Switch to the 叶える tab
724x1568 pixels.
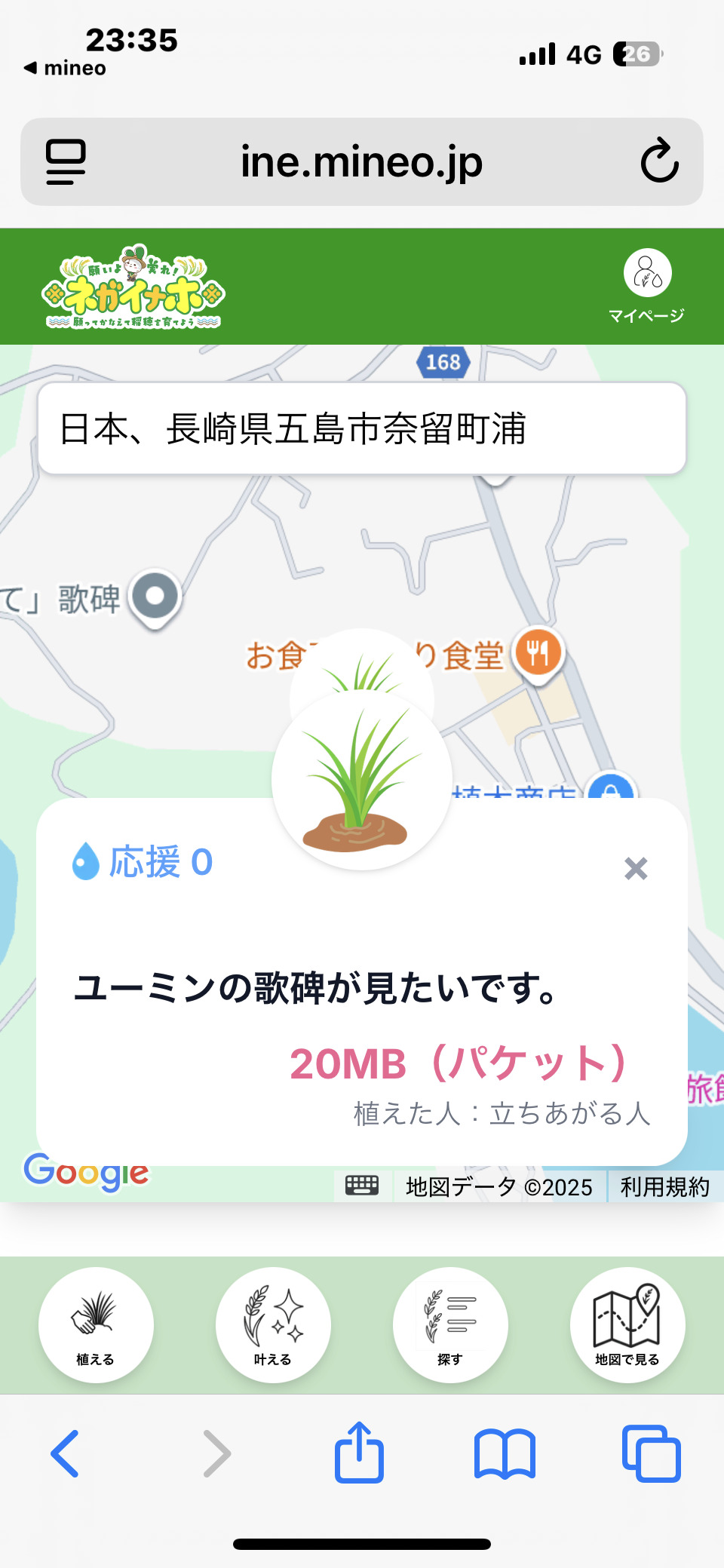[x=273, y=1324]
